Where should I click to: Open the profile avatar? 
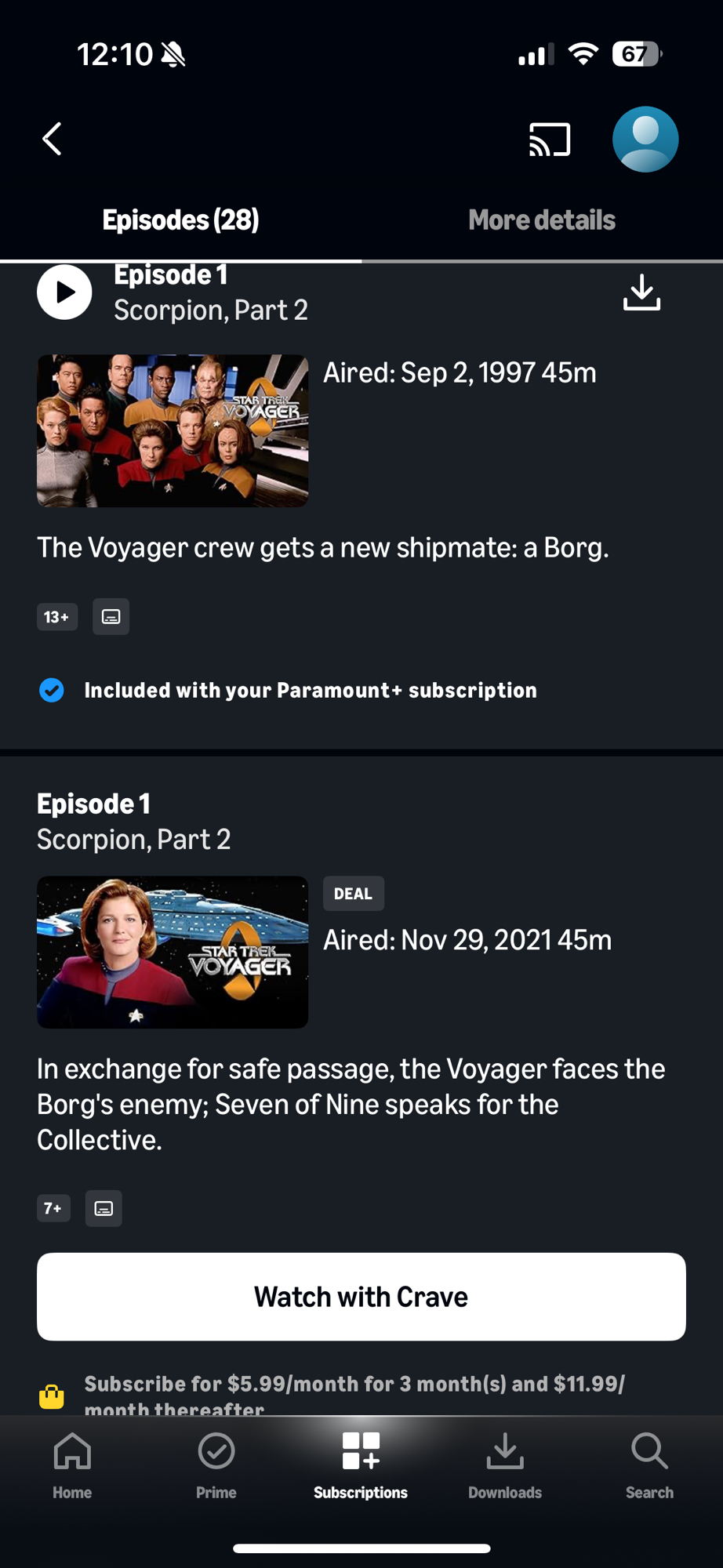(645, 140)
